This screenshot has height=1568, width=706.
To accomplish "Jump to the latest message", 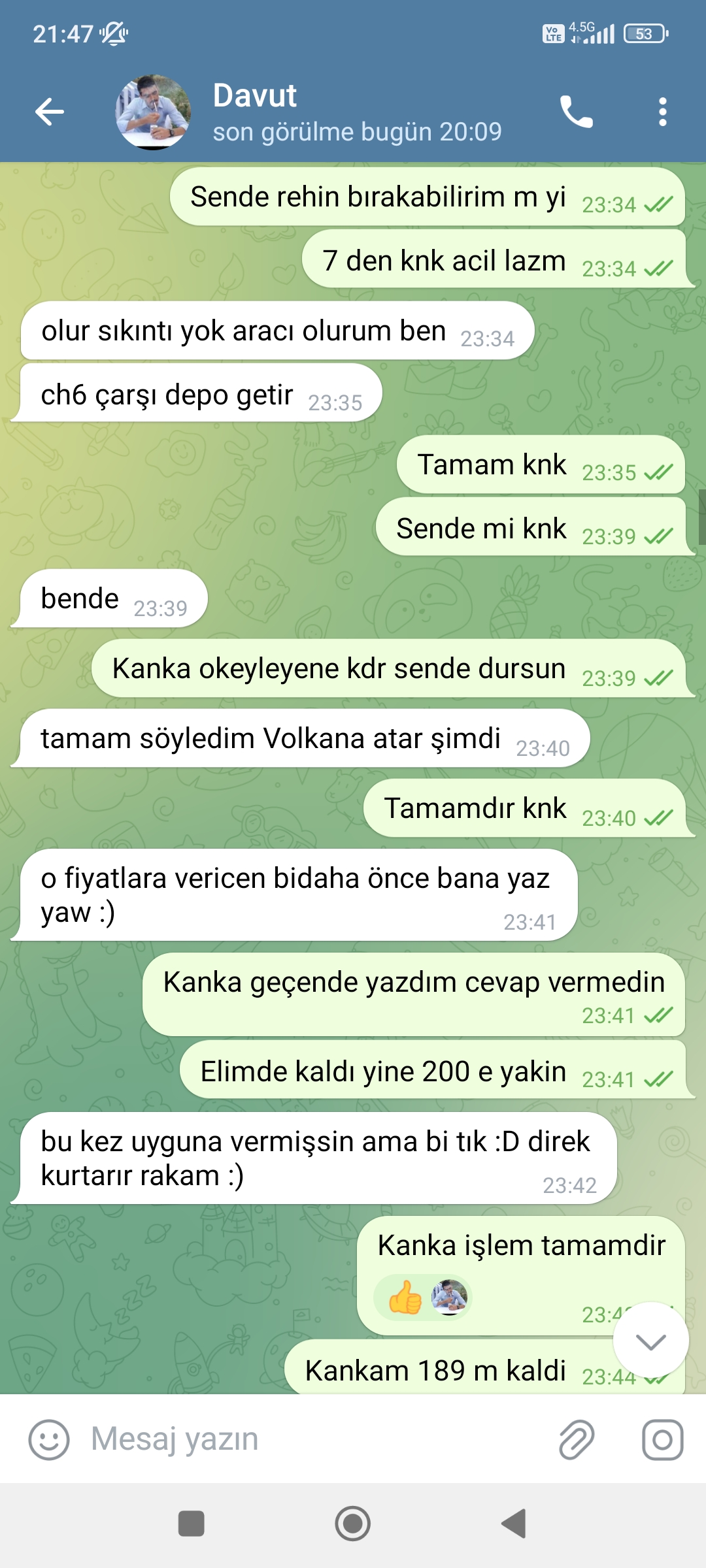I will (x=650, y=1340).
